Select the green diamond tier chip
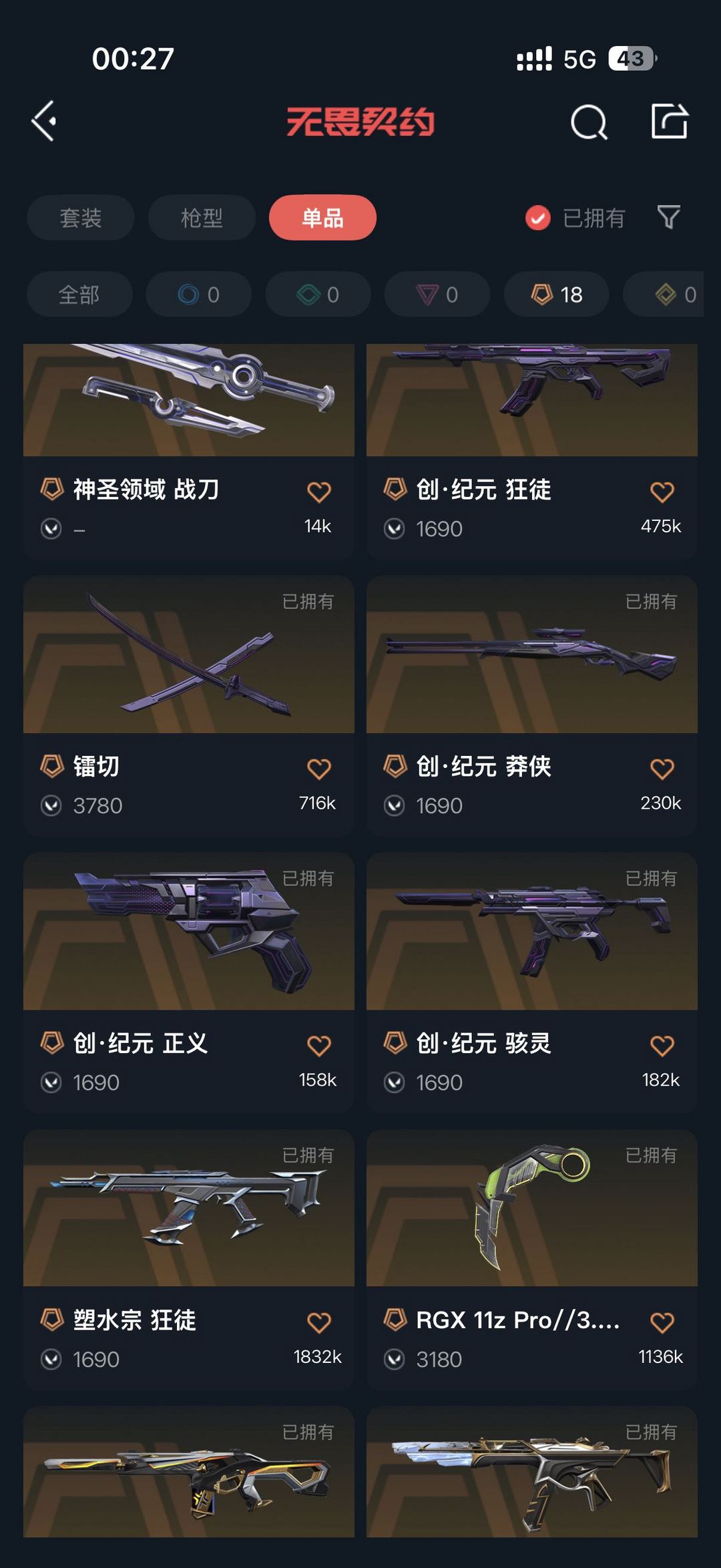Image resolution: width=721 pixels, height=1568 pixels. coord(318,295)
